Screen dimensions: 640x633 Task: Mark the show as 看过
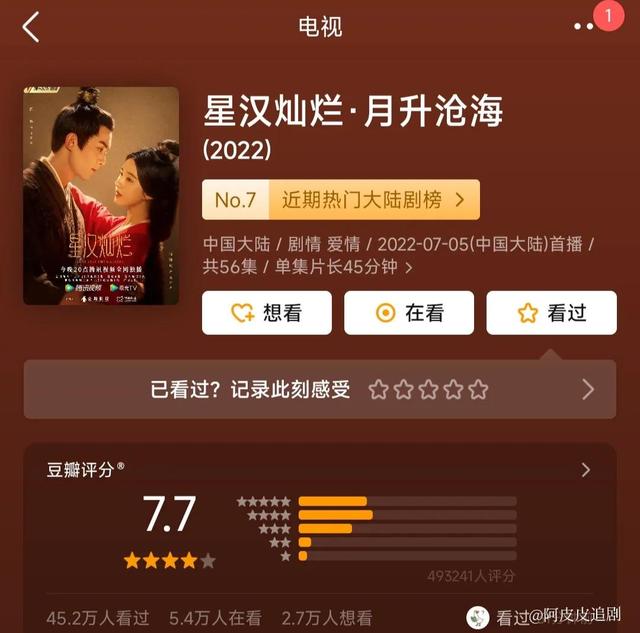click(x=551, y=313)
